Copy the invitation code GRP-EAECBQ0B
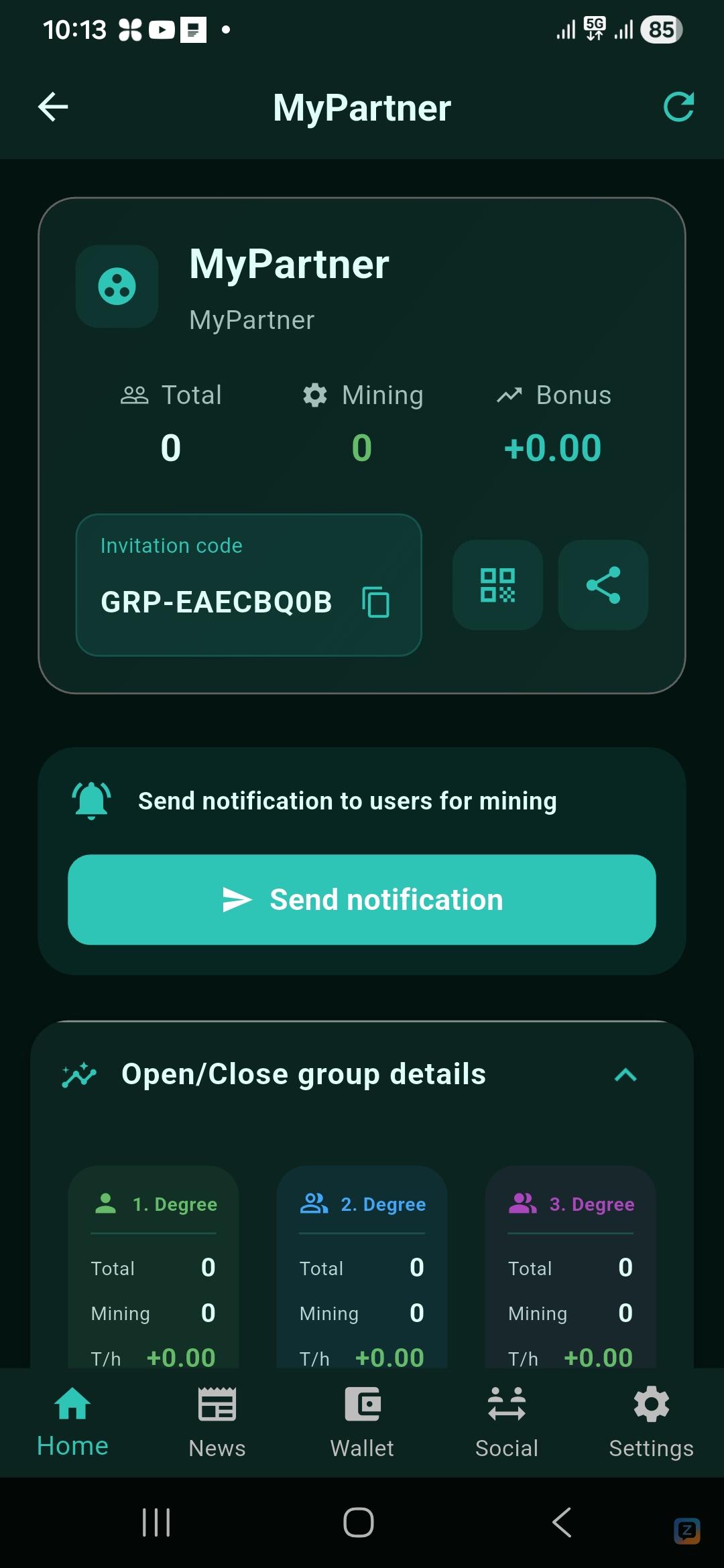Image resolution: width=724 pixels, height=1568 pixels. point(376,602)
